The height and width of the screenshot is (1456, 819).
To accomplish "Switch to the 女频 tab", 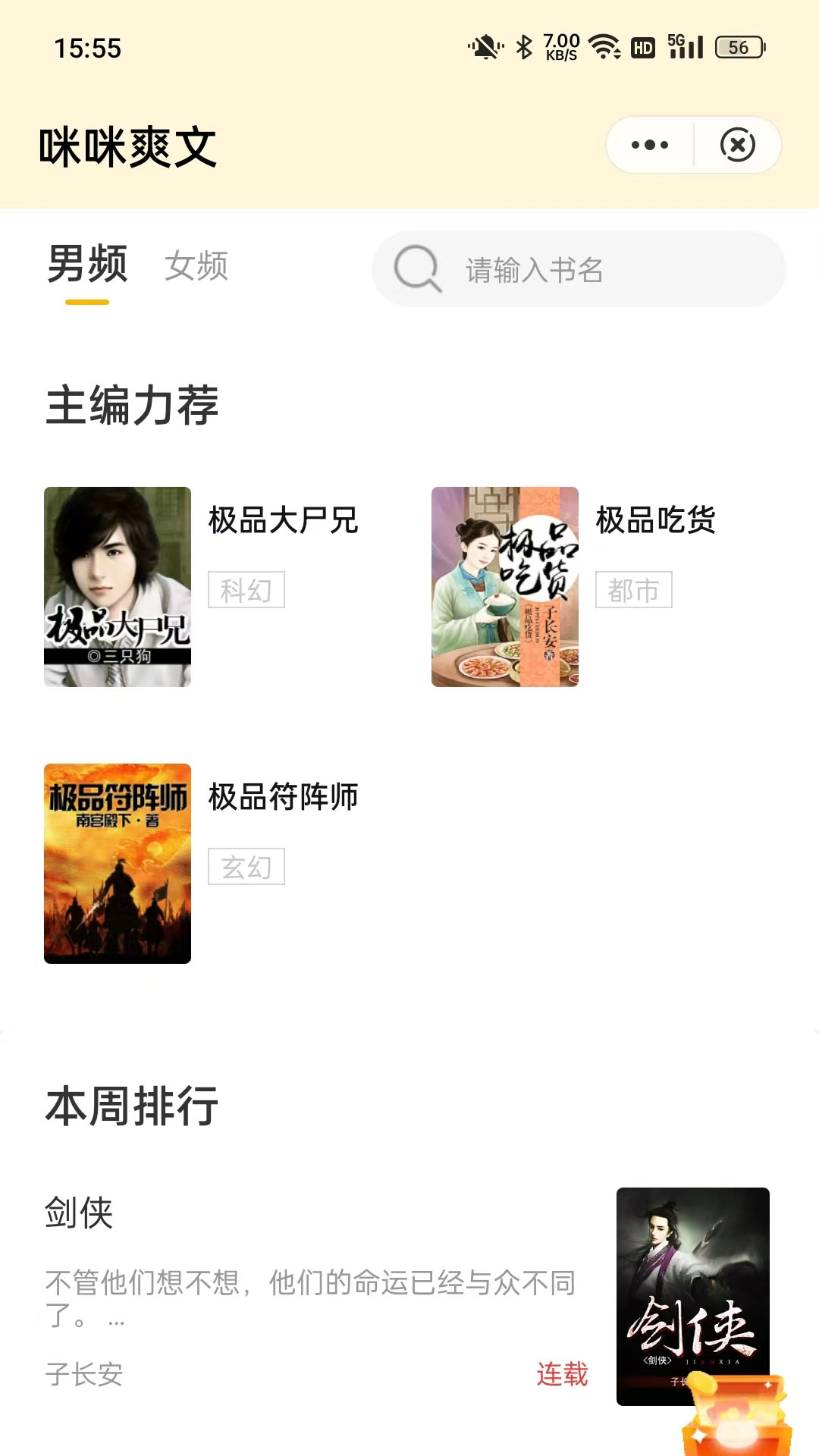I will click(x=196, y=266).
